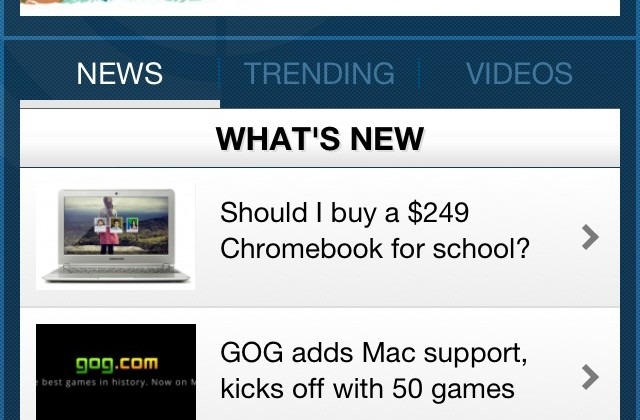This screenshot has width=640, height=420.
Task: Switch to the News tab
Action: pos(119,74)
